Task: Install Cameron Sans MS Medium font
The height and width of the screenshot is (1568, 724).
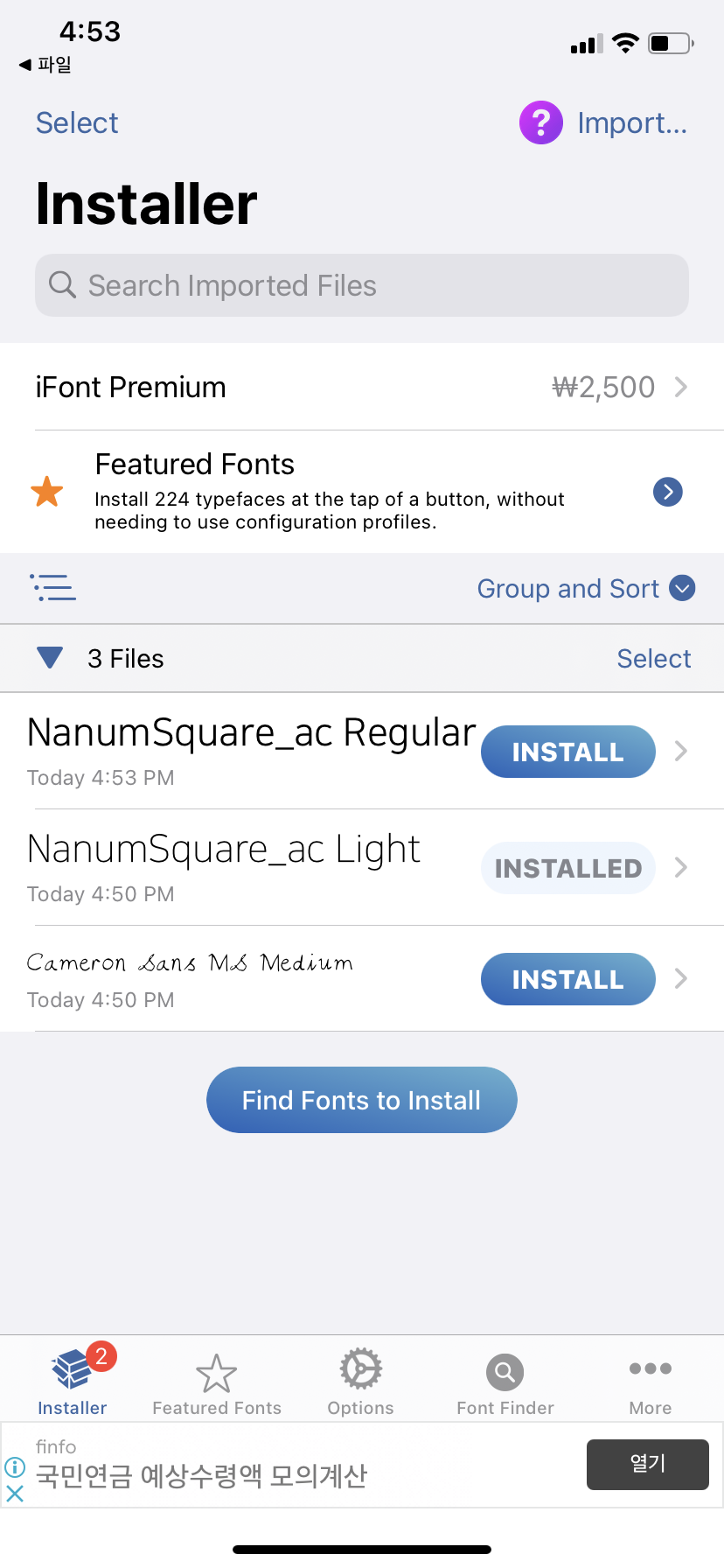Action: coord(567,979)
